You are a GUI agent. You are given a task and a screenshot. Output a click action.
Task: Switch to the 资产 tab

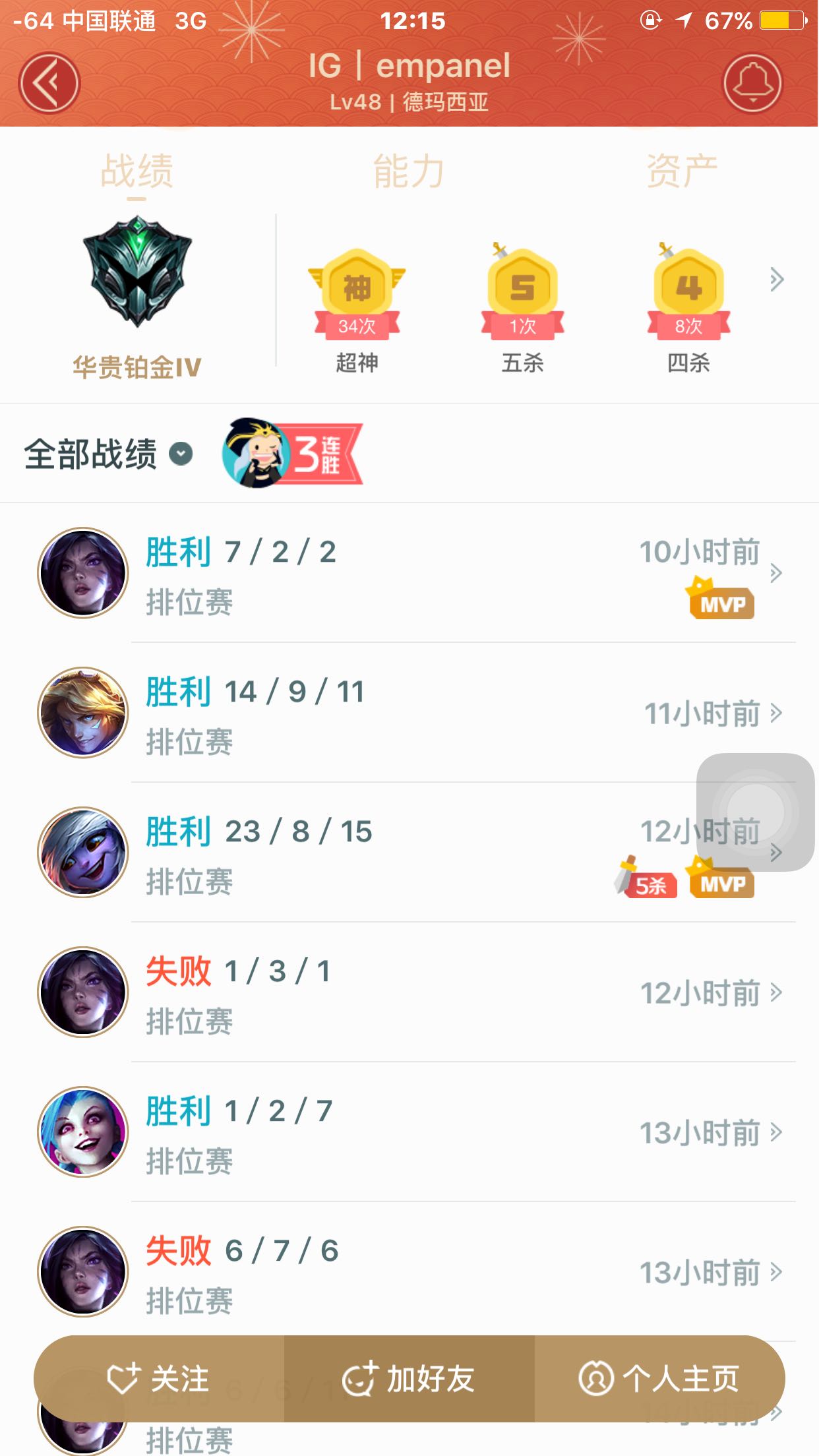click(x=681, y=171)
